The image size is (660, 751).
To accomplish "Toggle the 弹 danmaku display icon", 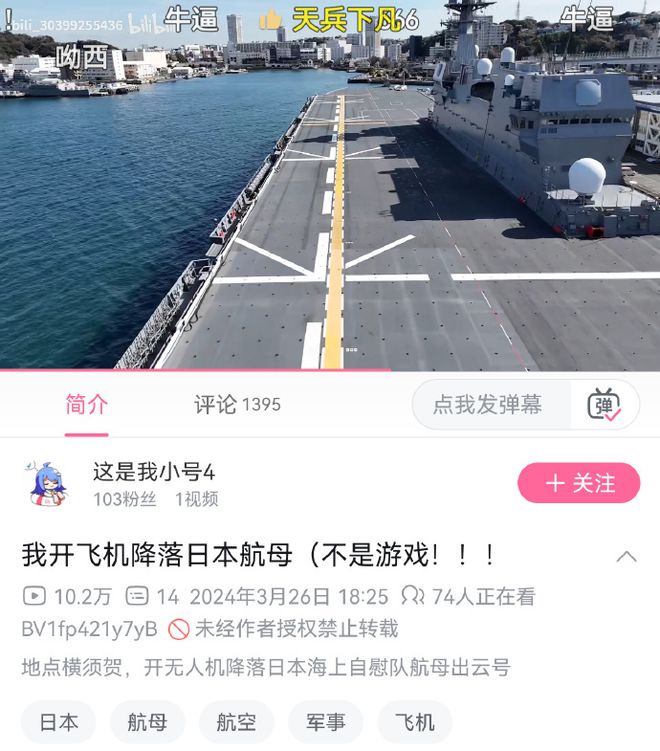I will coord(603,404).
